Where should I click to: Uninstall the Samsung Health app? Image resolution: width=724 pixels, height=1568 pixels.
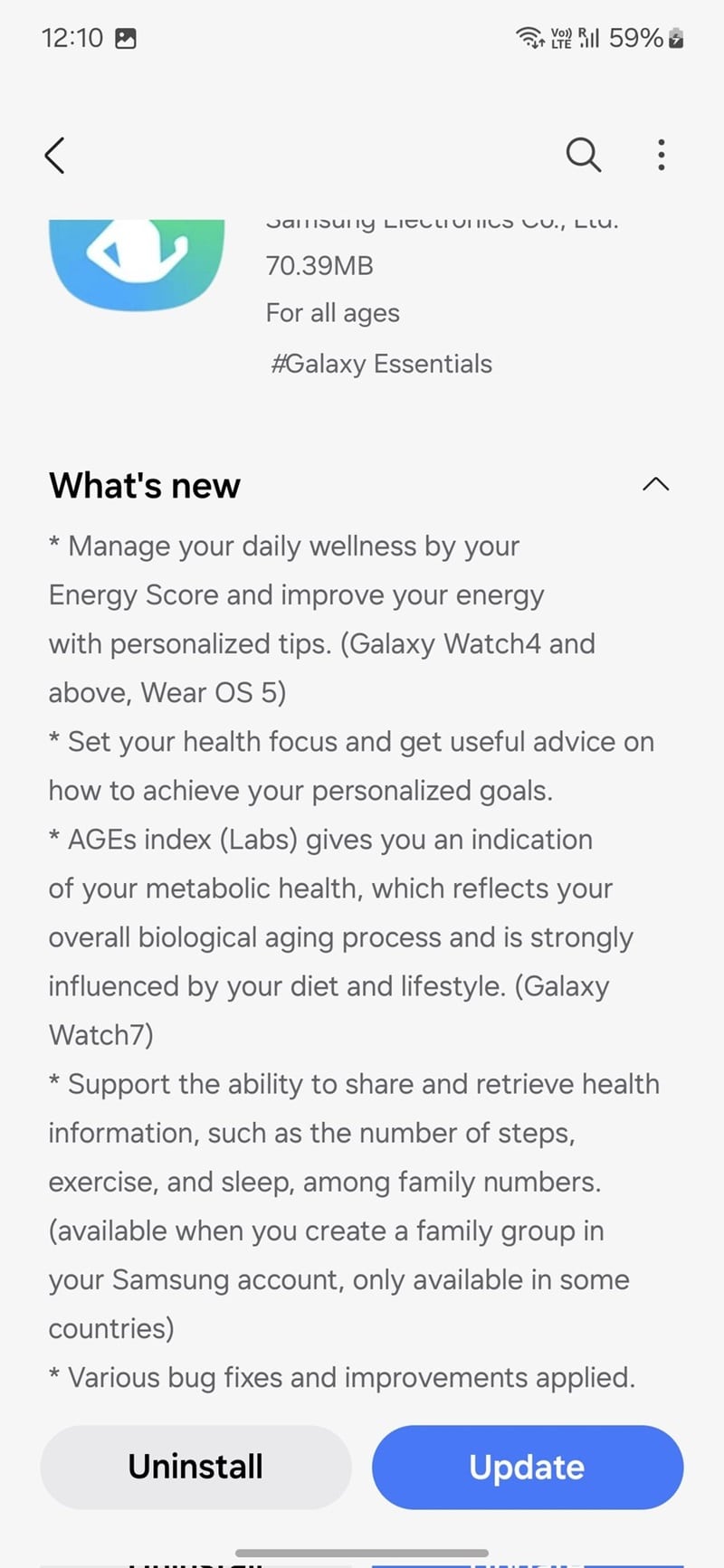195,1467
